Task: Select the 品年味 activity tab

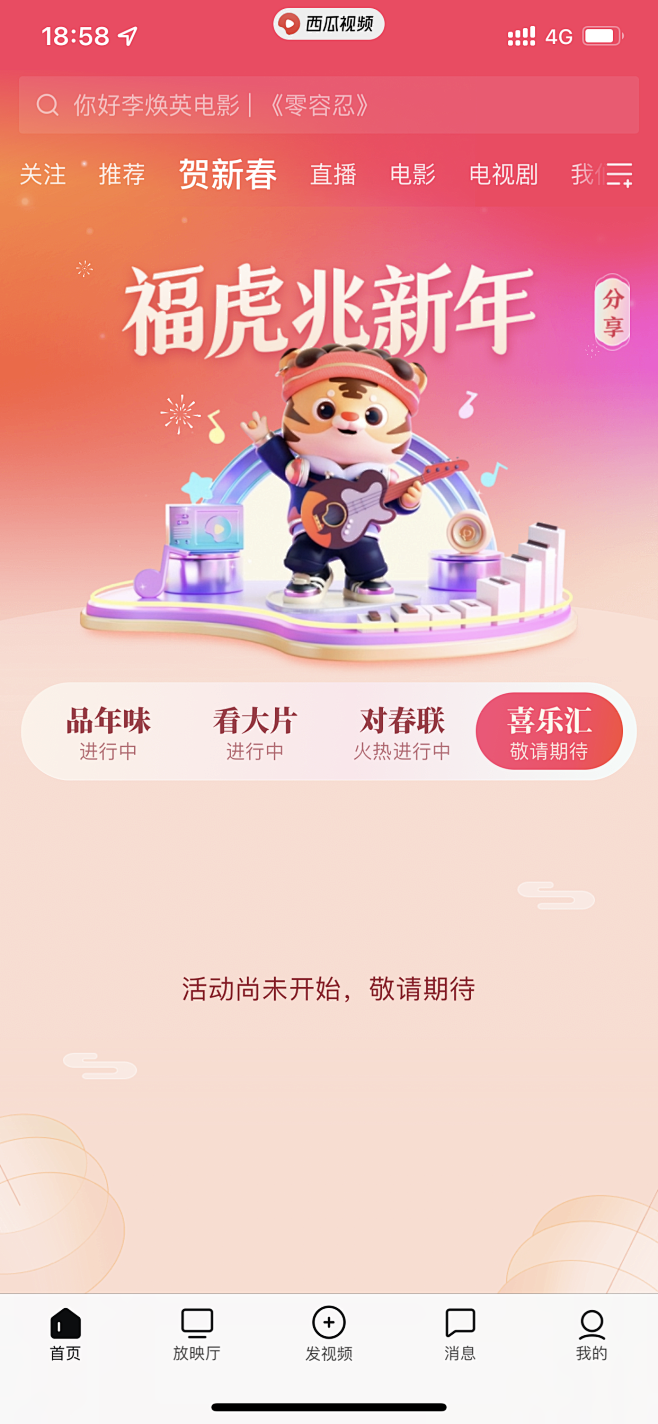Action: [108, 733]
